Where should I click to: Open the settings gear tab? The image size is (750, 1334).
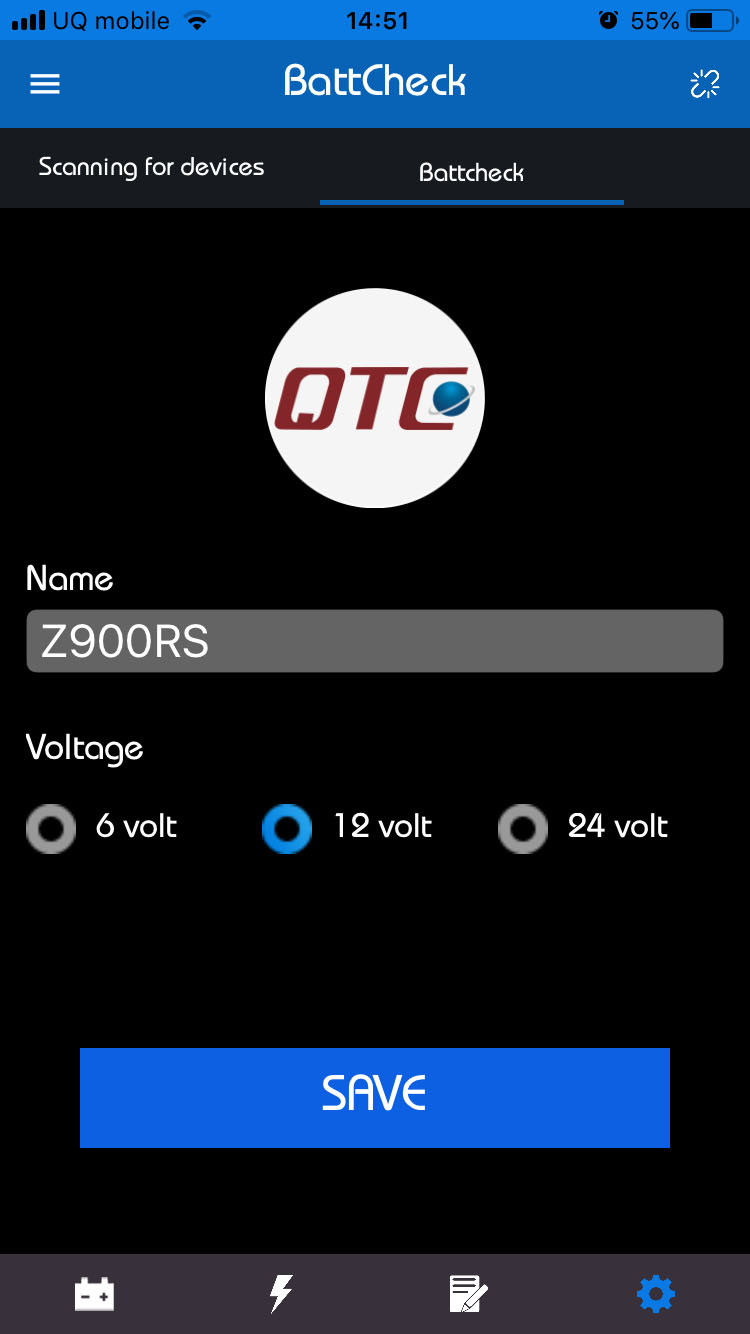point(656,1295)
